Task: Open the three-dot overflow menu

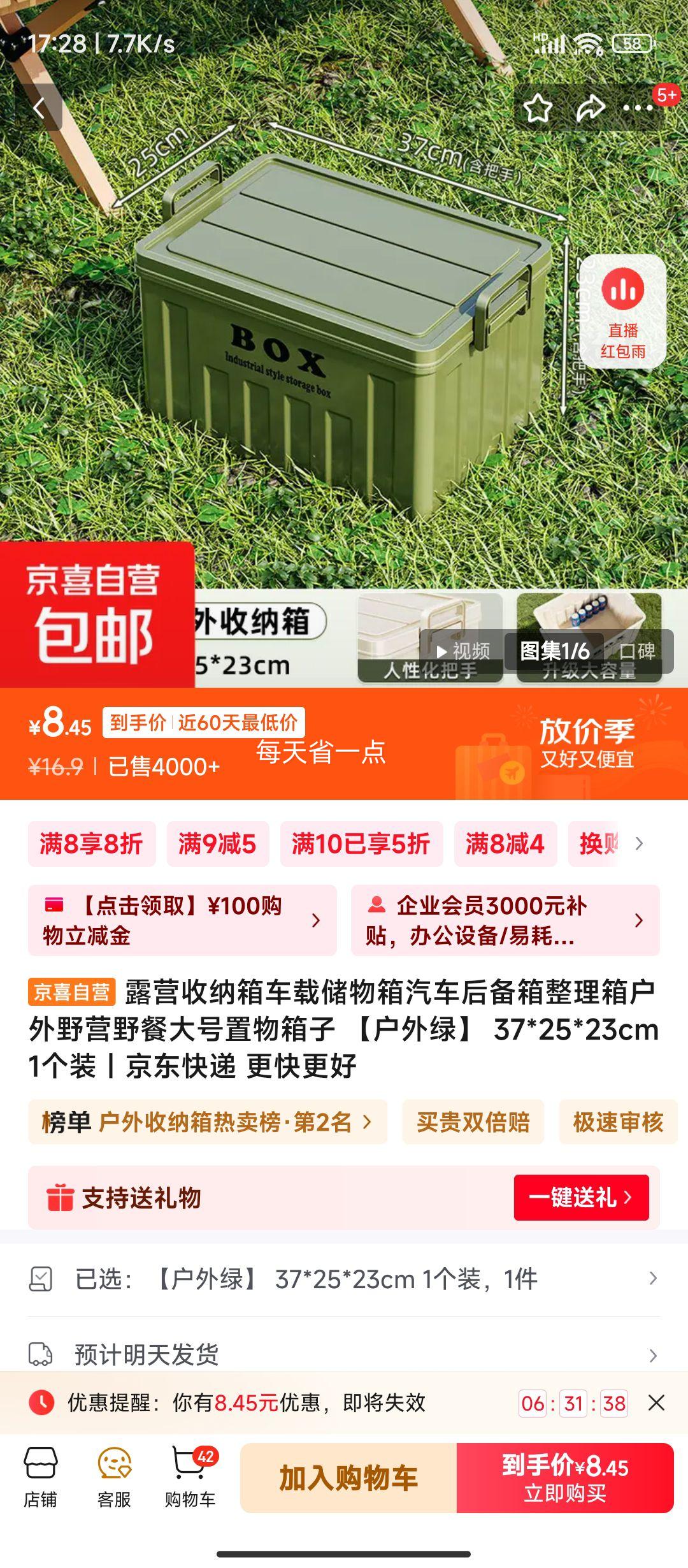Action: [638, 108]
